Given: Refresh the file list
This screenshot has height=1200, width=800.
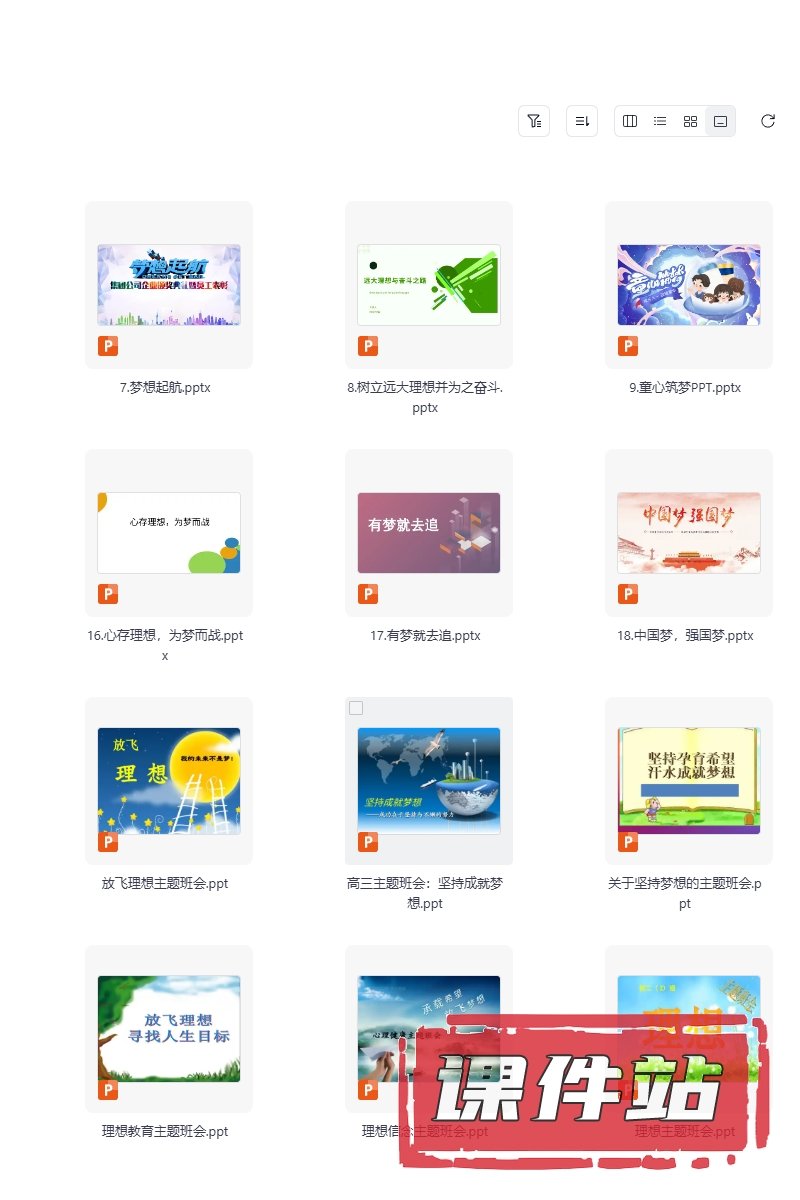Looking at the screenshot, I should (x=768, y=121).
